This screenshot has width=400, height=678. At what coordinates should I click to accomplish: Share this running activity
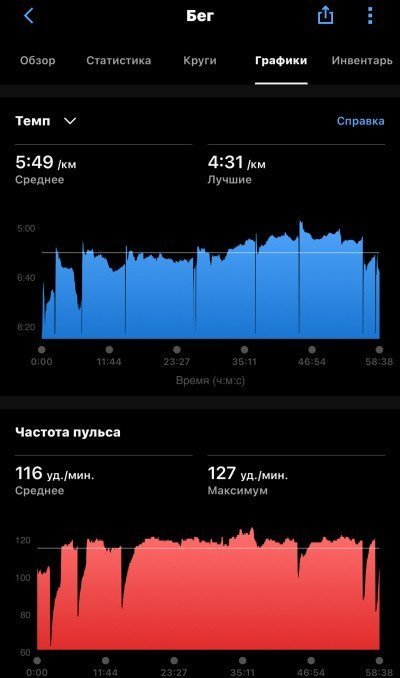click(x=325, y=15)
